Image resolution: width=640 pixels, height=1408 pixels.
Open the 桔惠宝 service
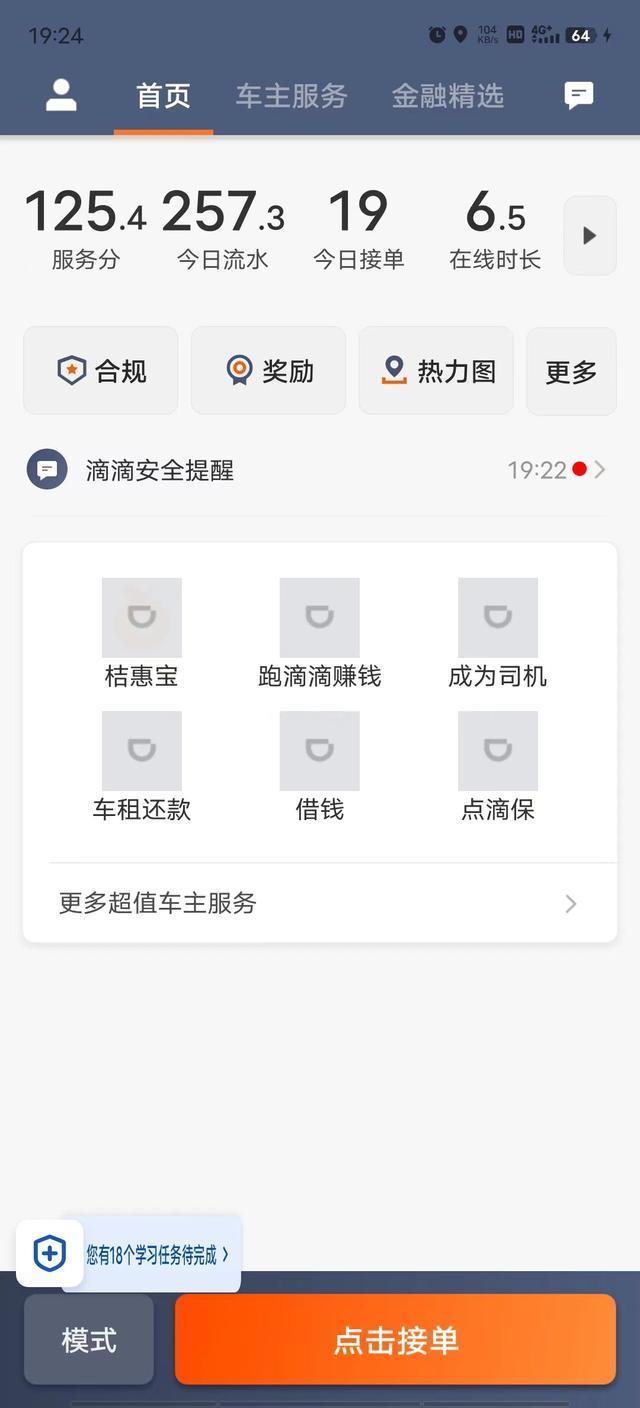[142, 634]
